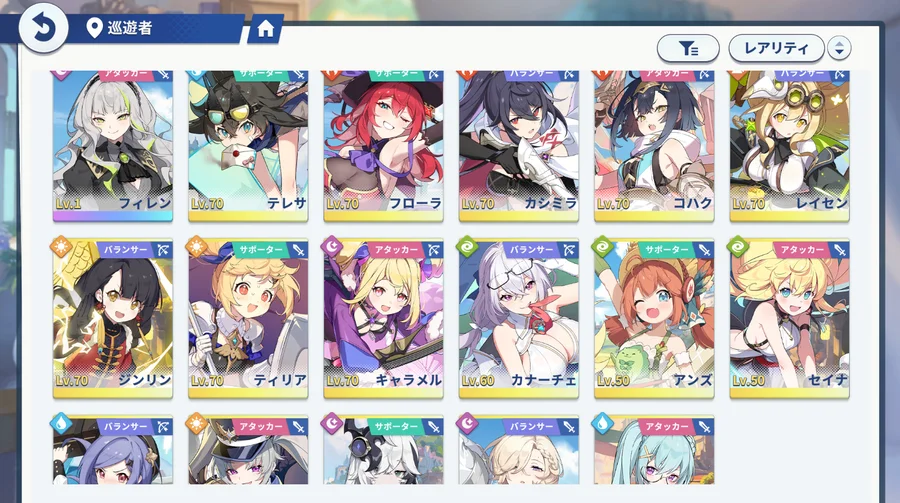Toggle the ascending/descending sort order

pyautogui.click(x=839, y=47)
